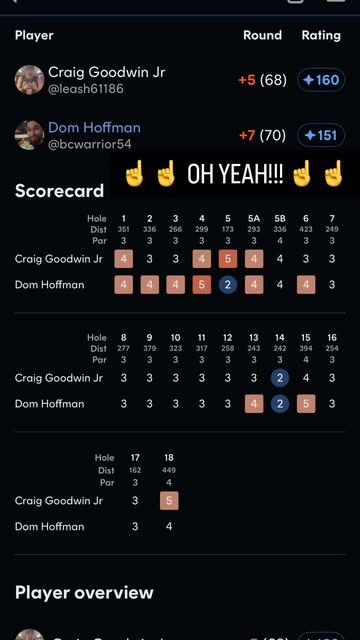Tap Craig Goodwin Jr's +160 rating chip

point(321,80)
